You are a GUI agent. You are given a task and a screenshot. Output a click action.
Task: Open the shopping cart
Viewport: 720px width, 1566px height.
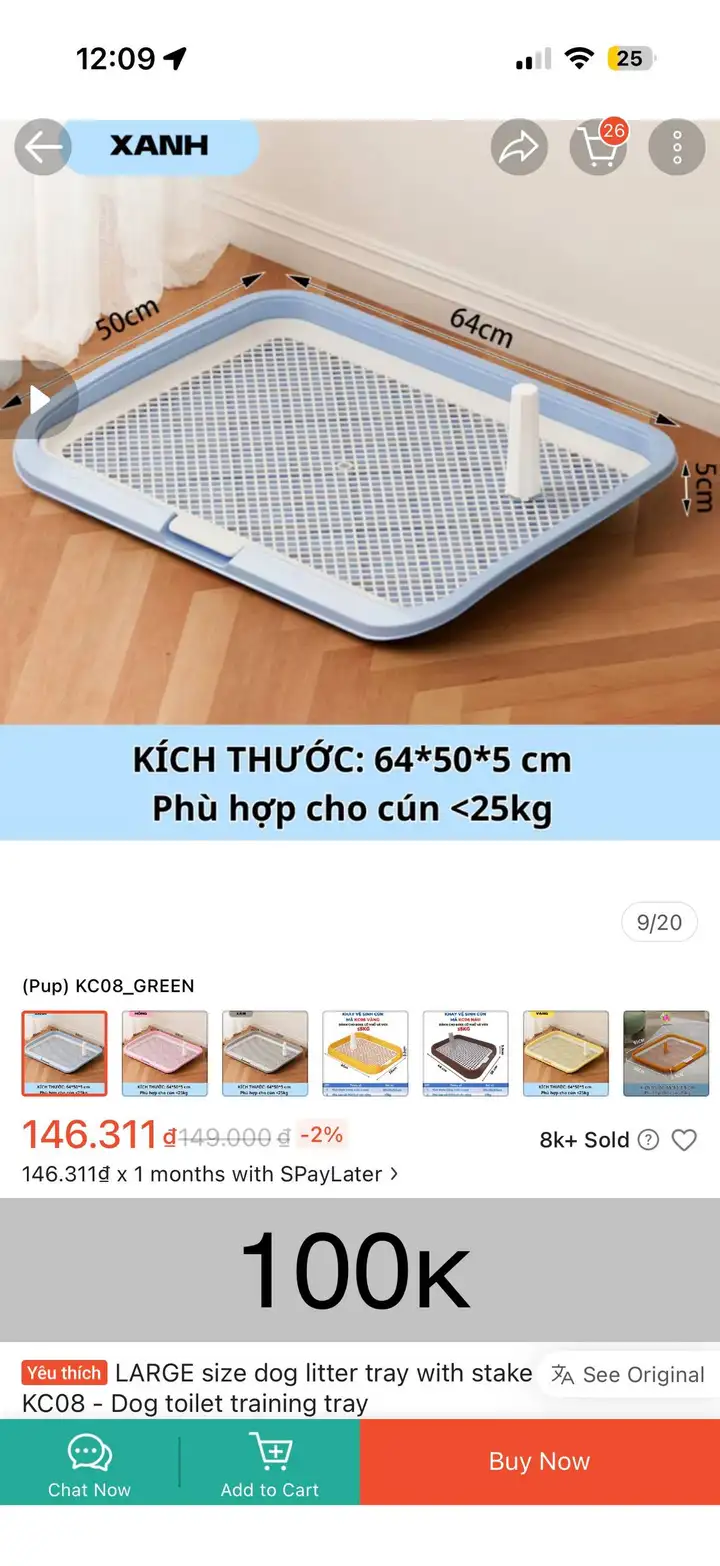pyautogui.click(x=598, y=148)
